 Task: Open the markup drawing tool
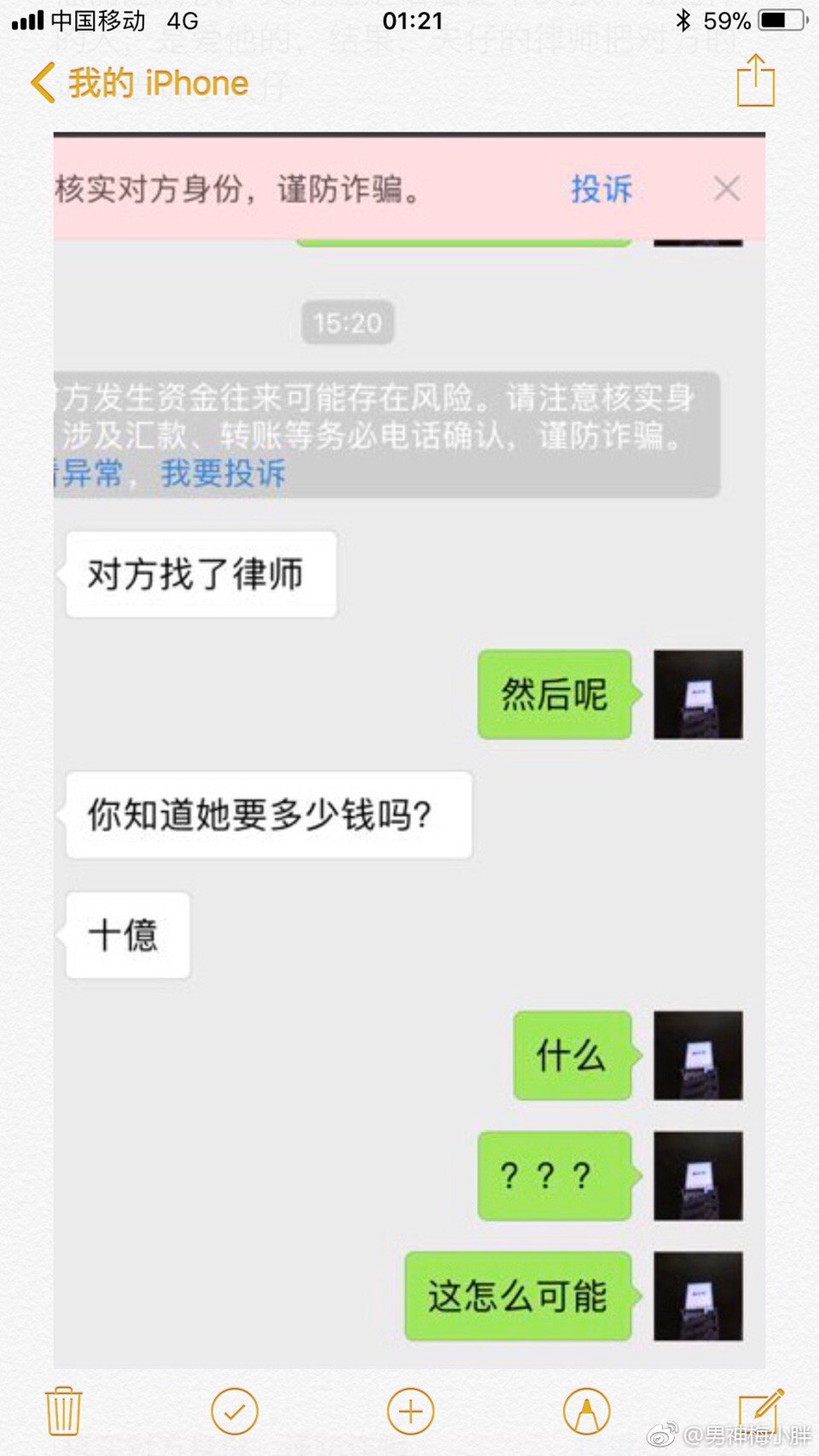[586, 1412]
